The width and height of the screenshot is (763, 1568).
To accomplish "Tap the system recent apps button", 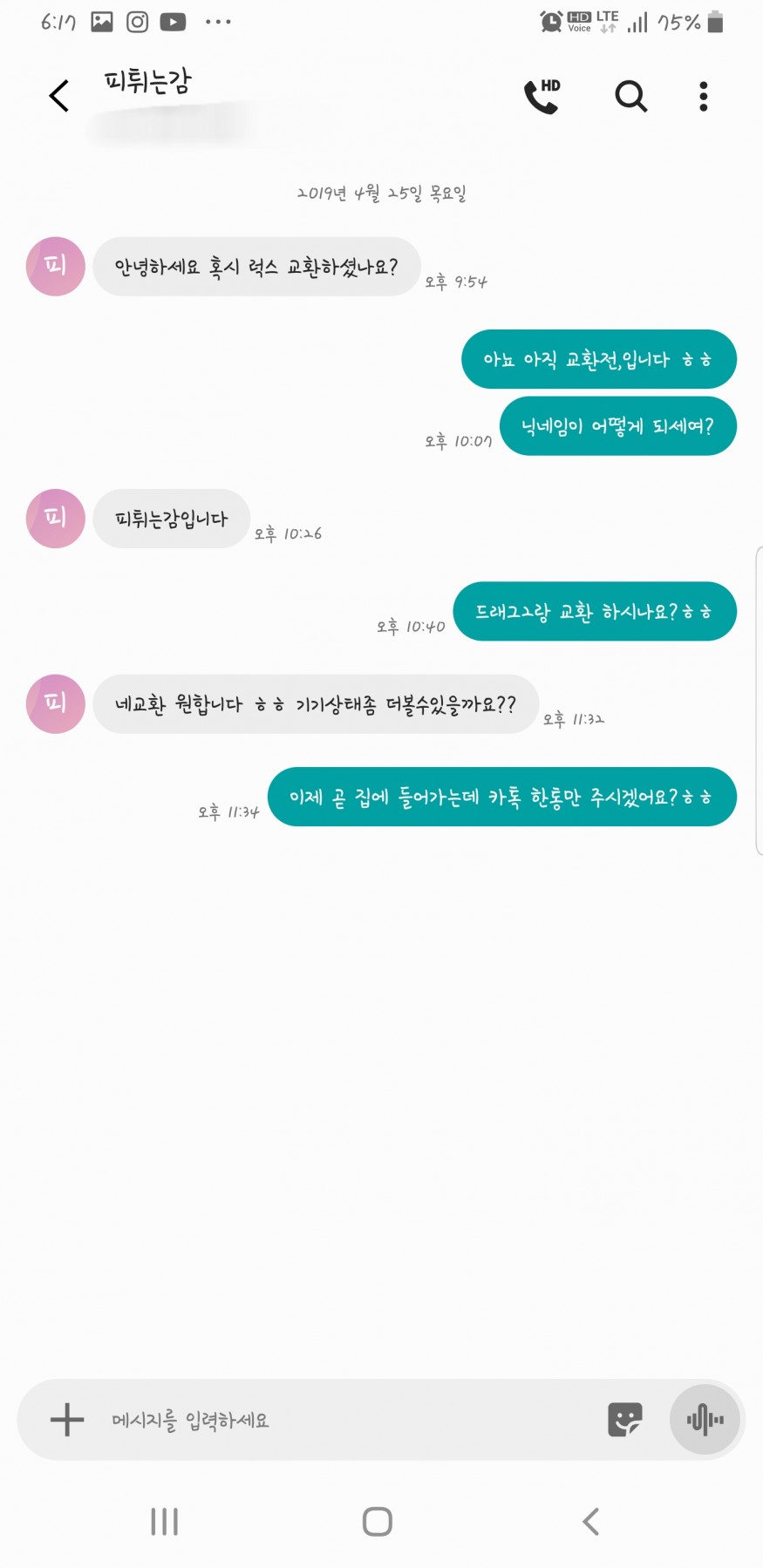I will click(x=164, y=1522).
